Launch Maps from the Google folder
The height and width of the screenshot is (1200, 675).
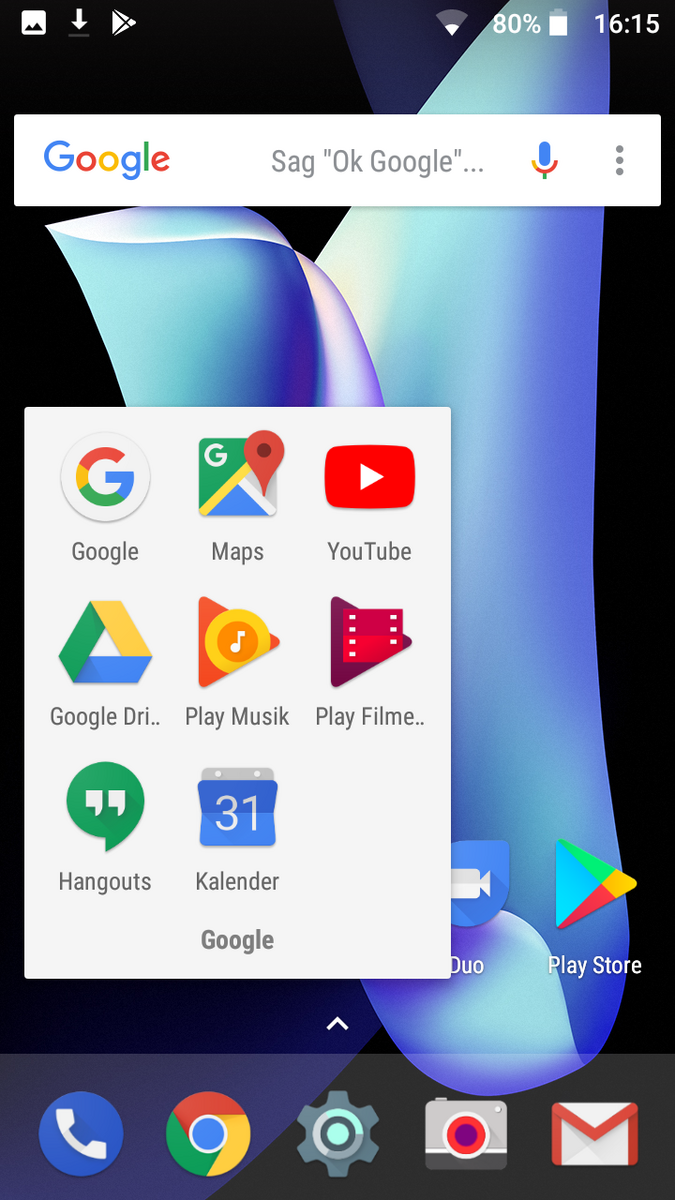coord(238,480)
